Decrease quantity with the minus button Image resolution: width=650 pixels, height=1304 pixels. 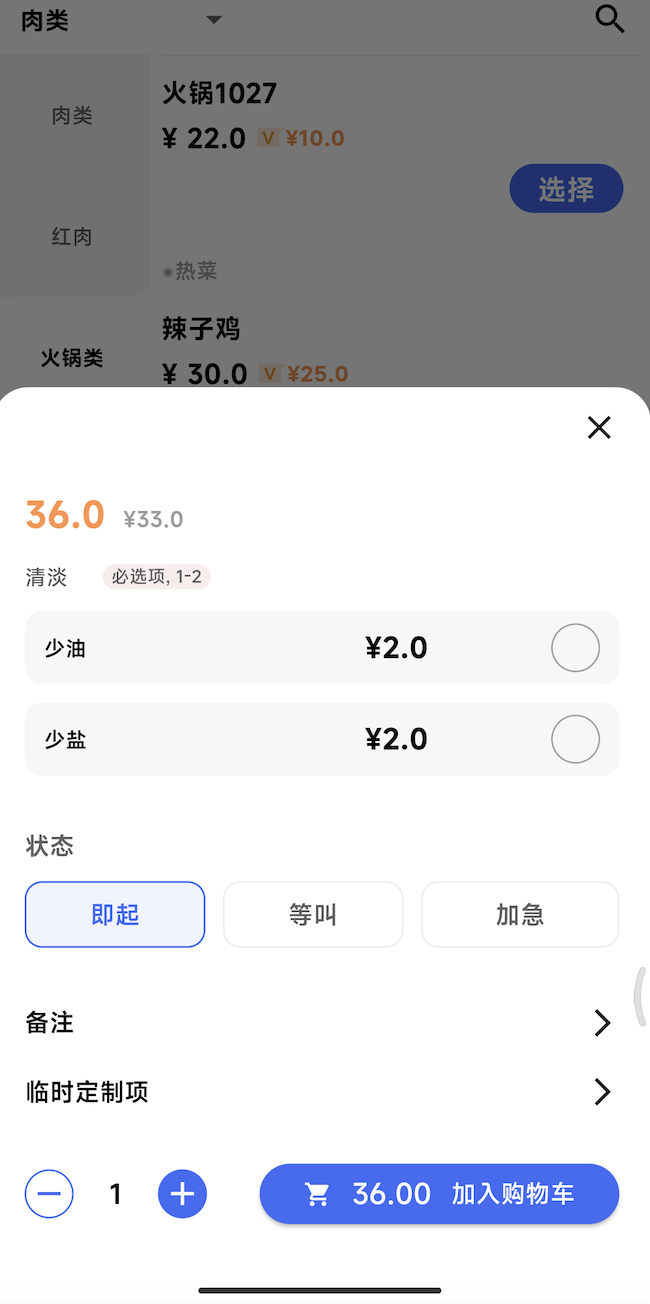49,1194
